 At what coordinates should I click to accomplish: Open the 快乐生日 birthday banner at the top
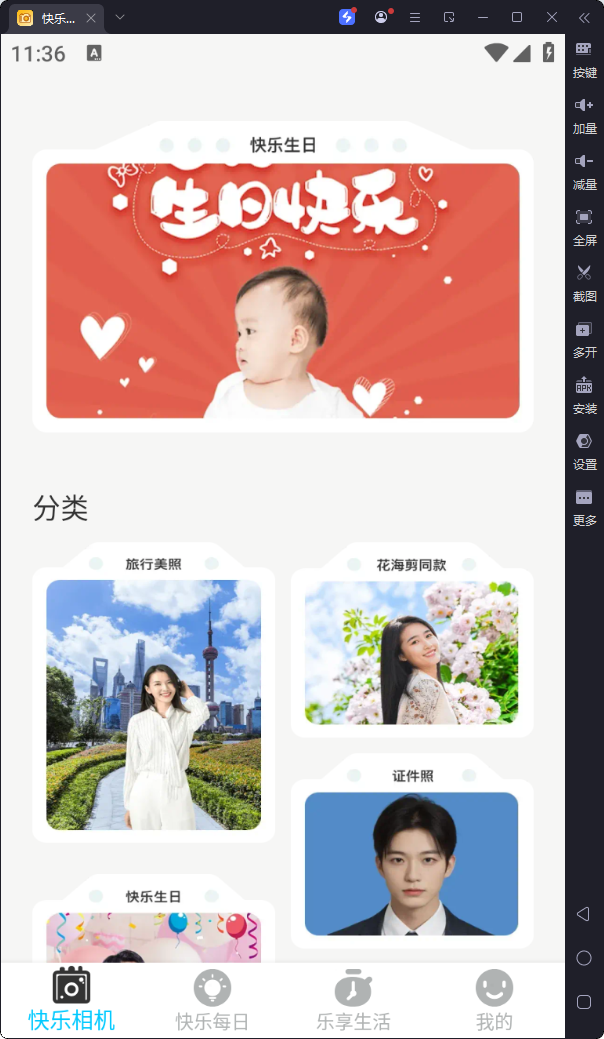pyautogui.click(x=283, y=290)
